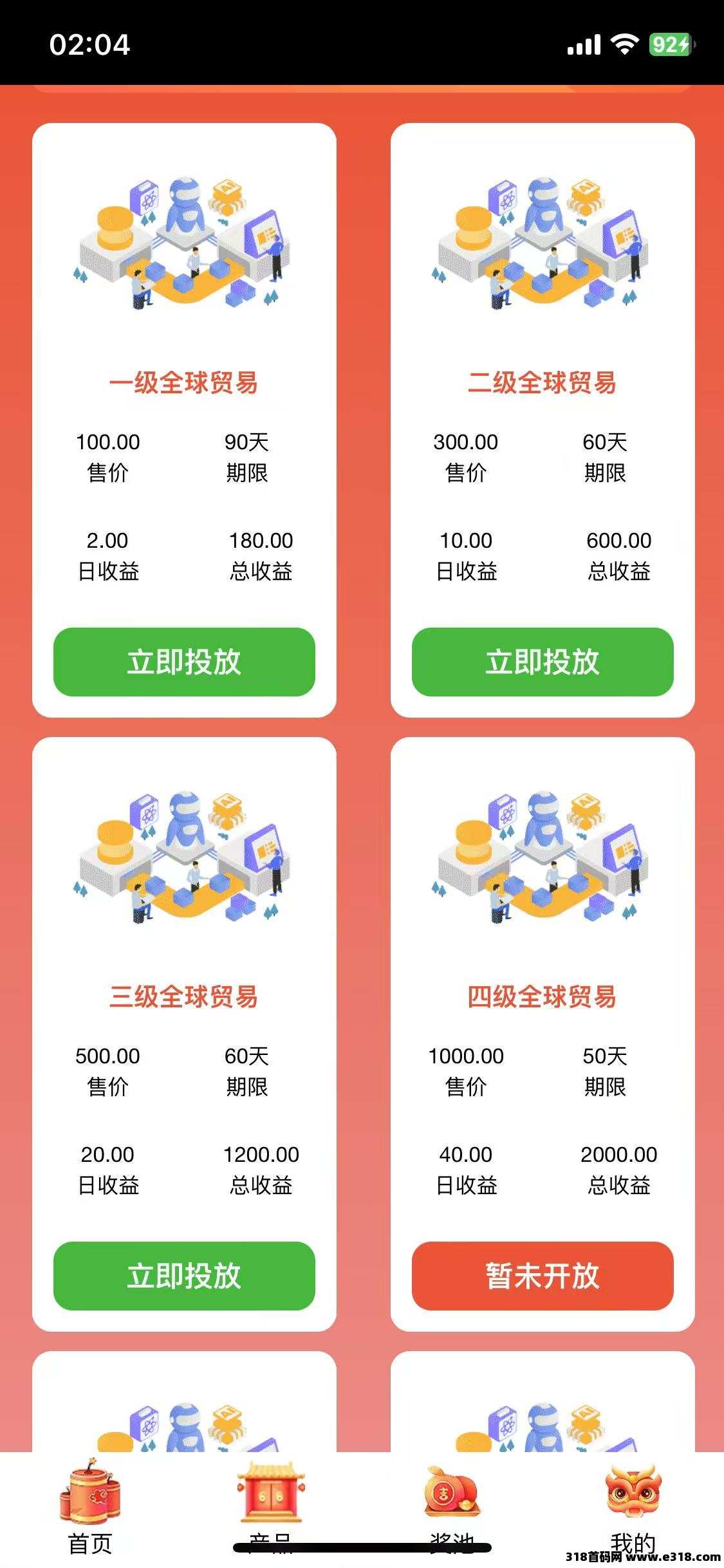This screenshot has width=724, height=1568.
Task: Switch to the 产品 tab
Action: click(271, 1506)
